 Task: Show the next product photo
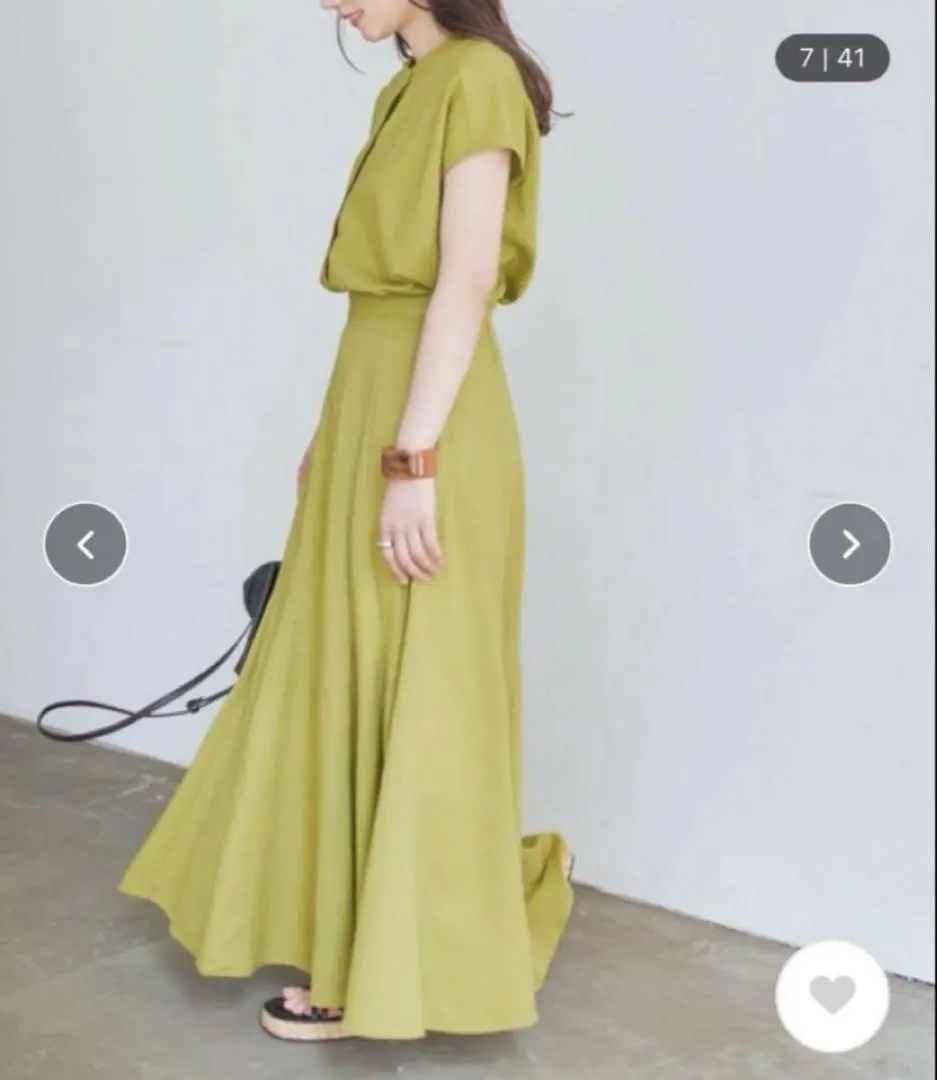coord(850,544)
